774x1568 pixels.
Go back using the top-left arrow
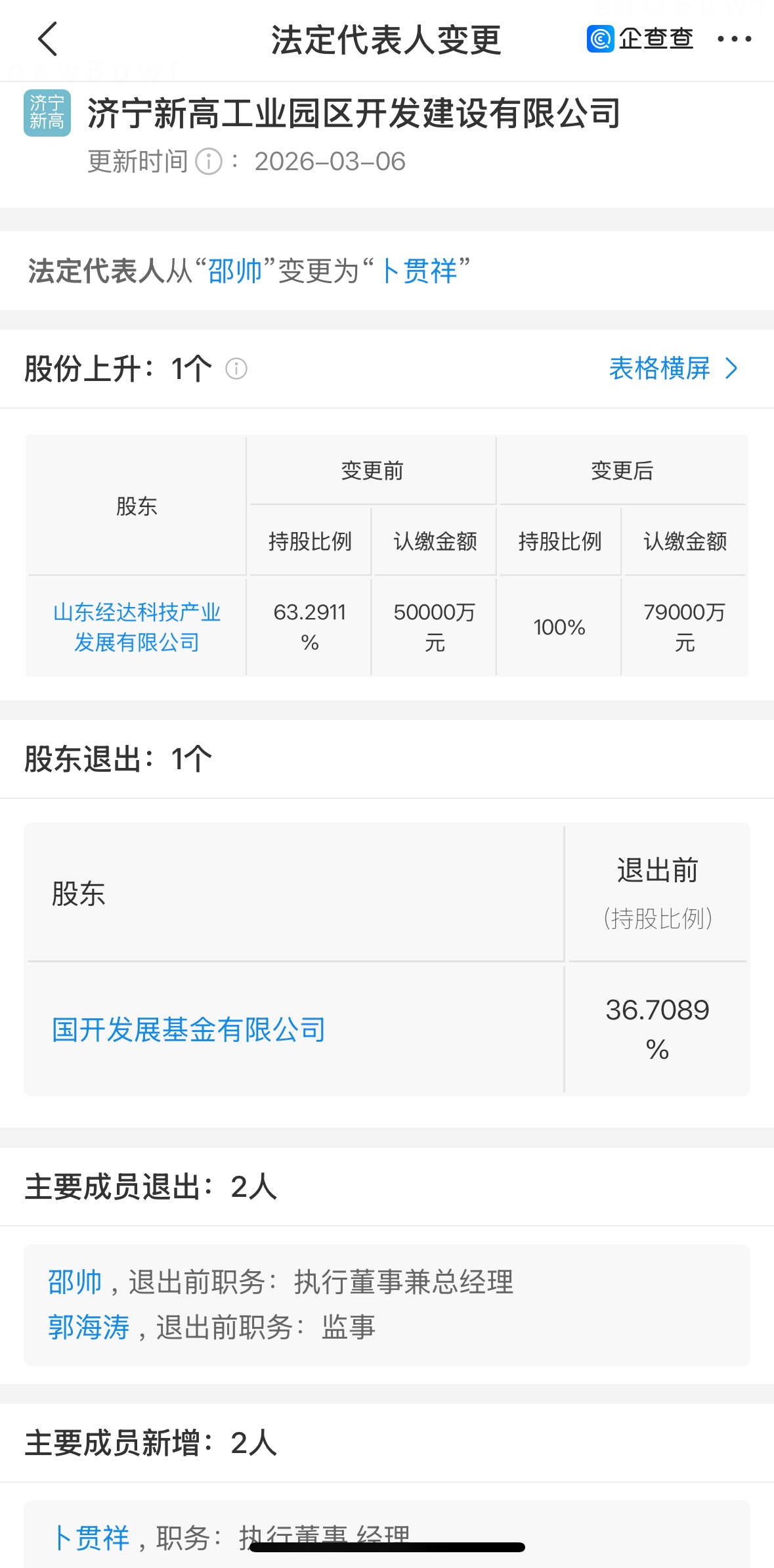pyautogui.click(x=48, y=39)
